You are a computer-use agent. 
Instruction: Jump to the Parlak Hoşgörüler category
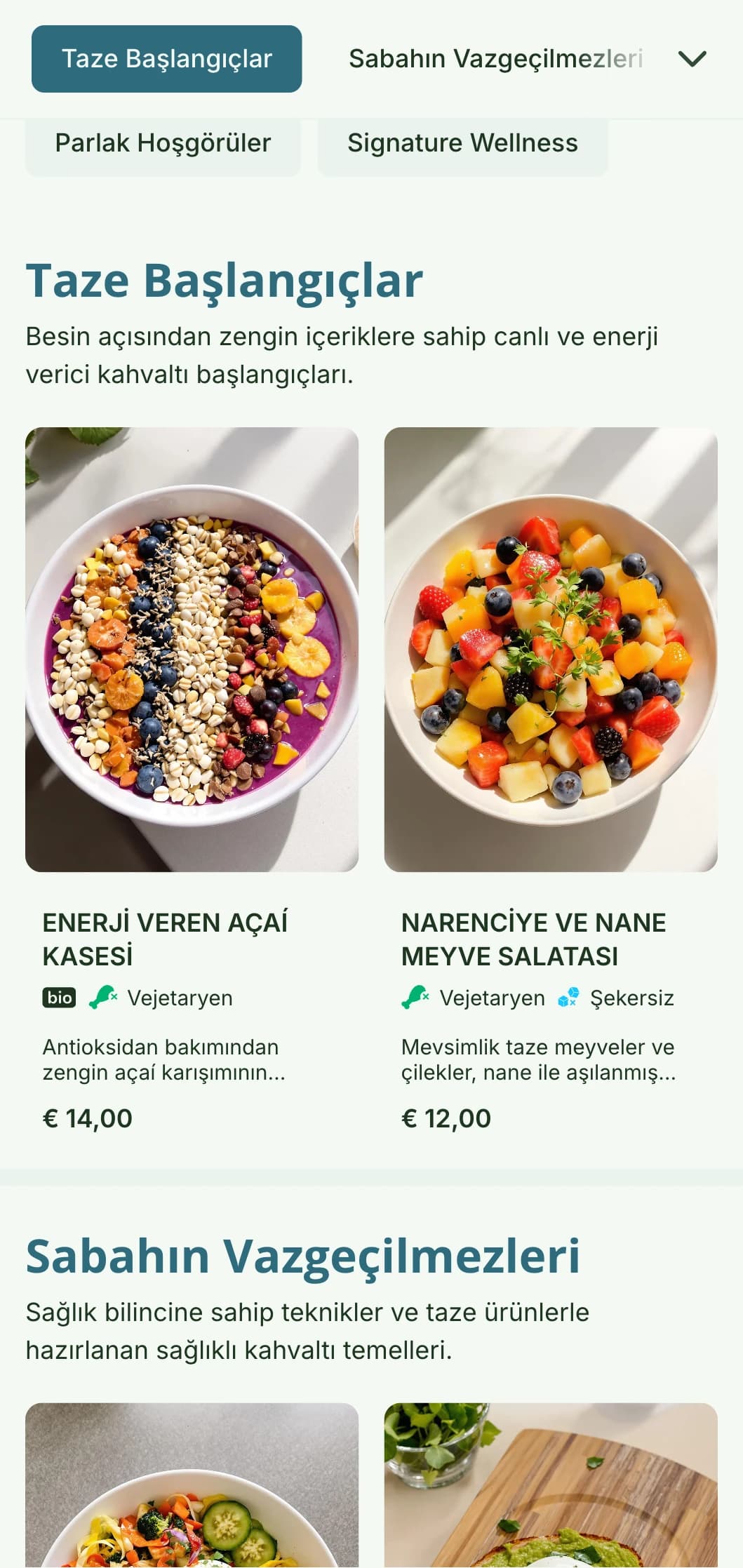coord(163,143)
